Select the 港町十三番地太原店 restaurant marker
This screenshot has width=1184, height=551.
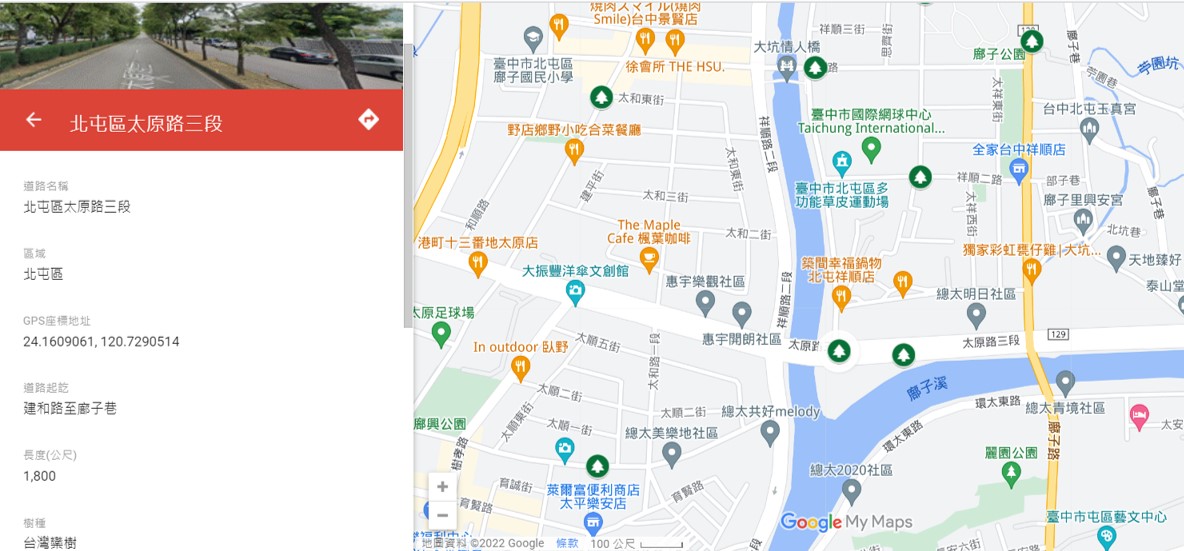[x=478, y=263]
